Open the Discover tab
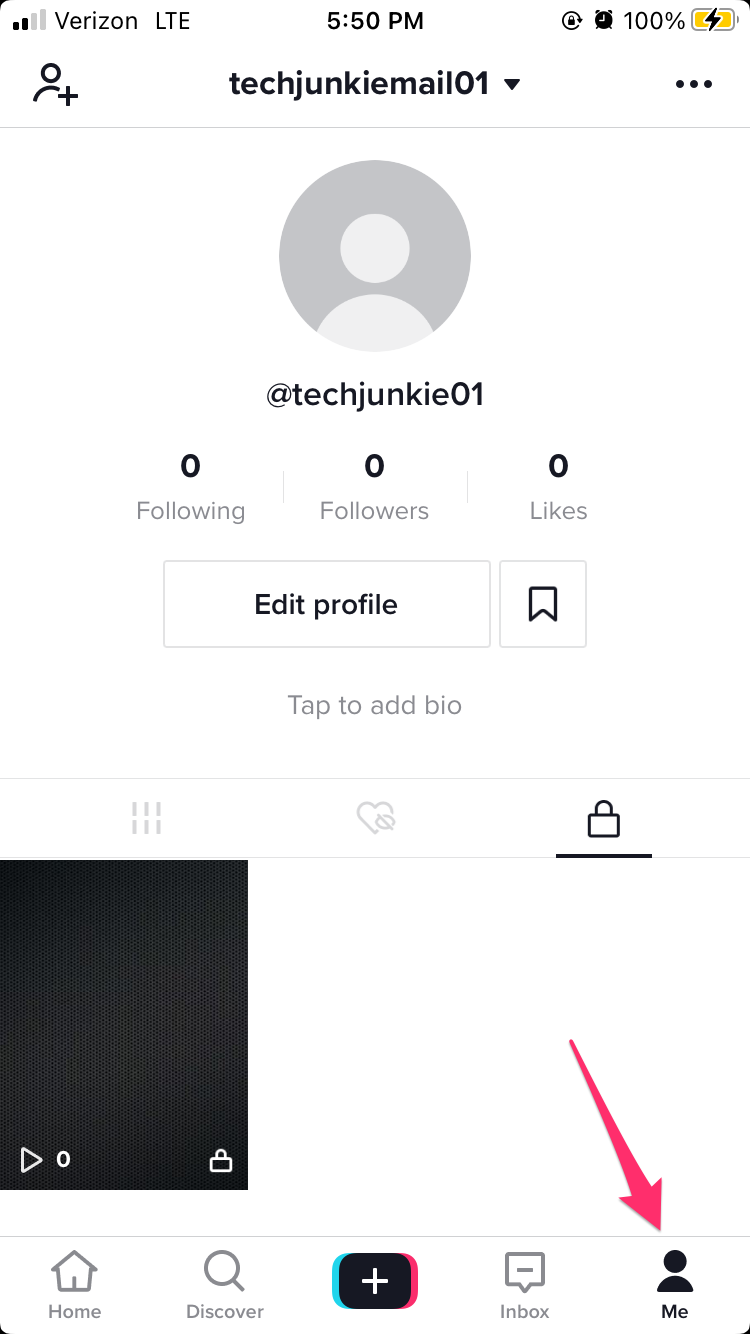The height and width of the screenshot is (1334, 750). coord(224,1284)
